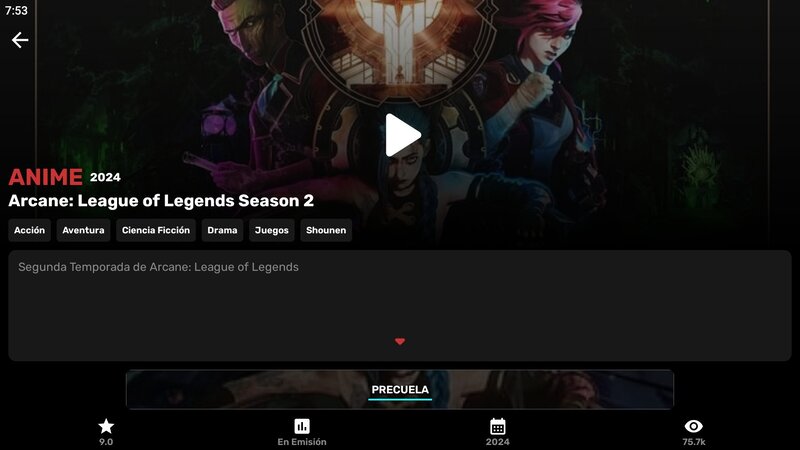Open the Juegos genre chip
Image resolution: width=800 pixels, height=450 pixels.
tap(271, 231)
